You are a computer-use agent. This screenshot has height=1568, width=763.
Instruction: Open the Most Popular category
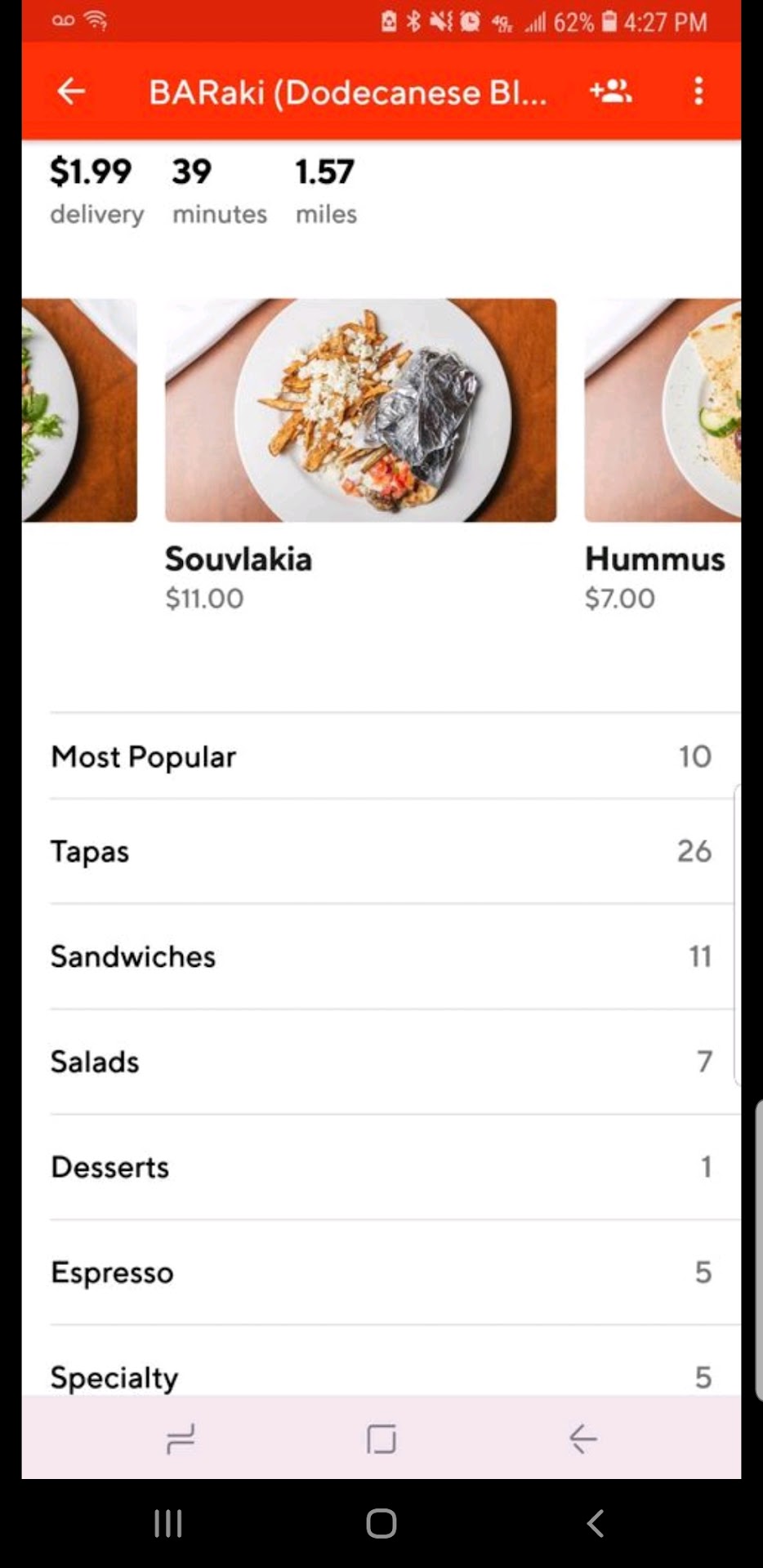coord(381,757)
